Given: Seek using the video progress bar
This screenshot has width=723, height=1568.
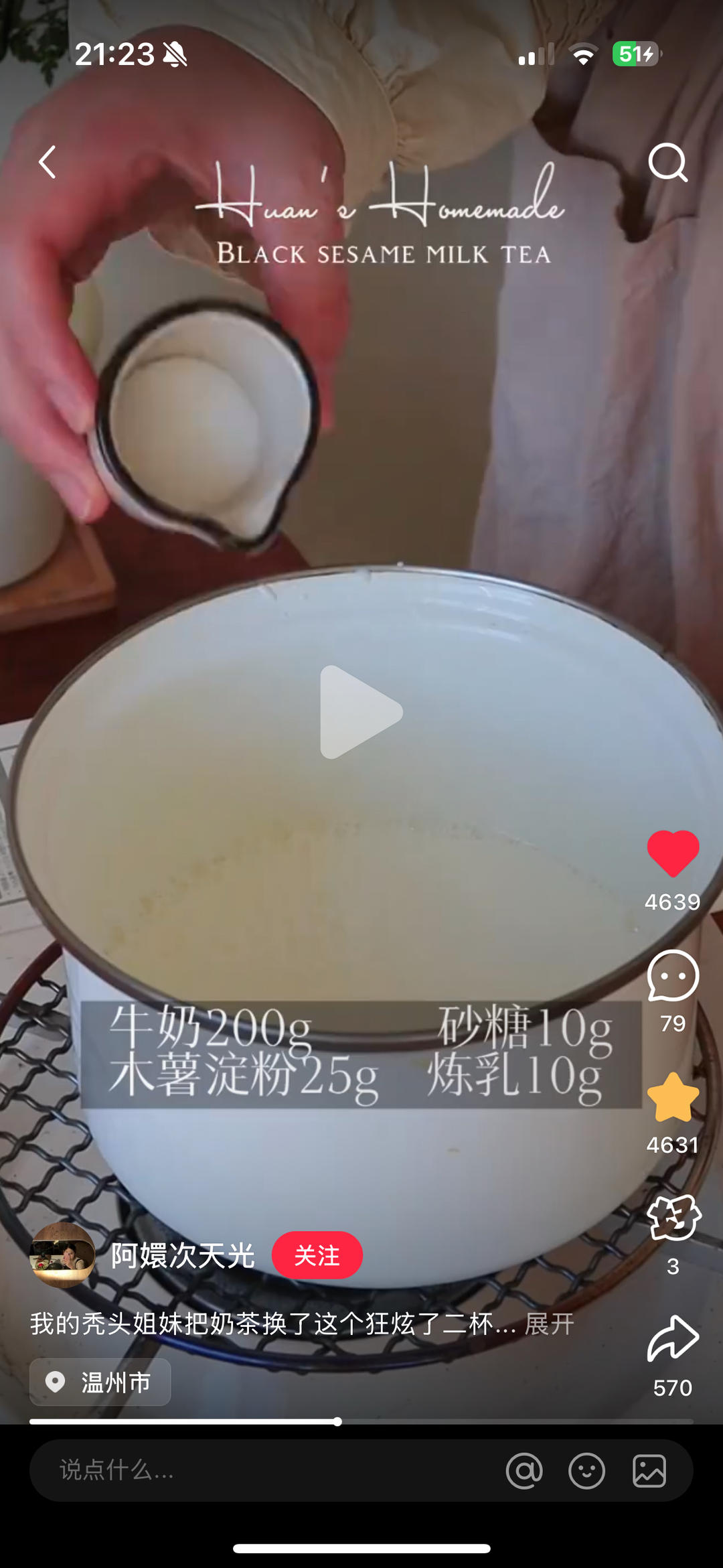Looking at the screenshot, I should pos(361,1421).
